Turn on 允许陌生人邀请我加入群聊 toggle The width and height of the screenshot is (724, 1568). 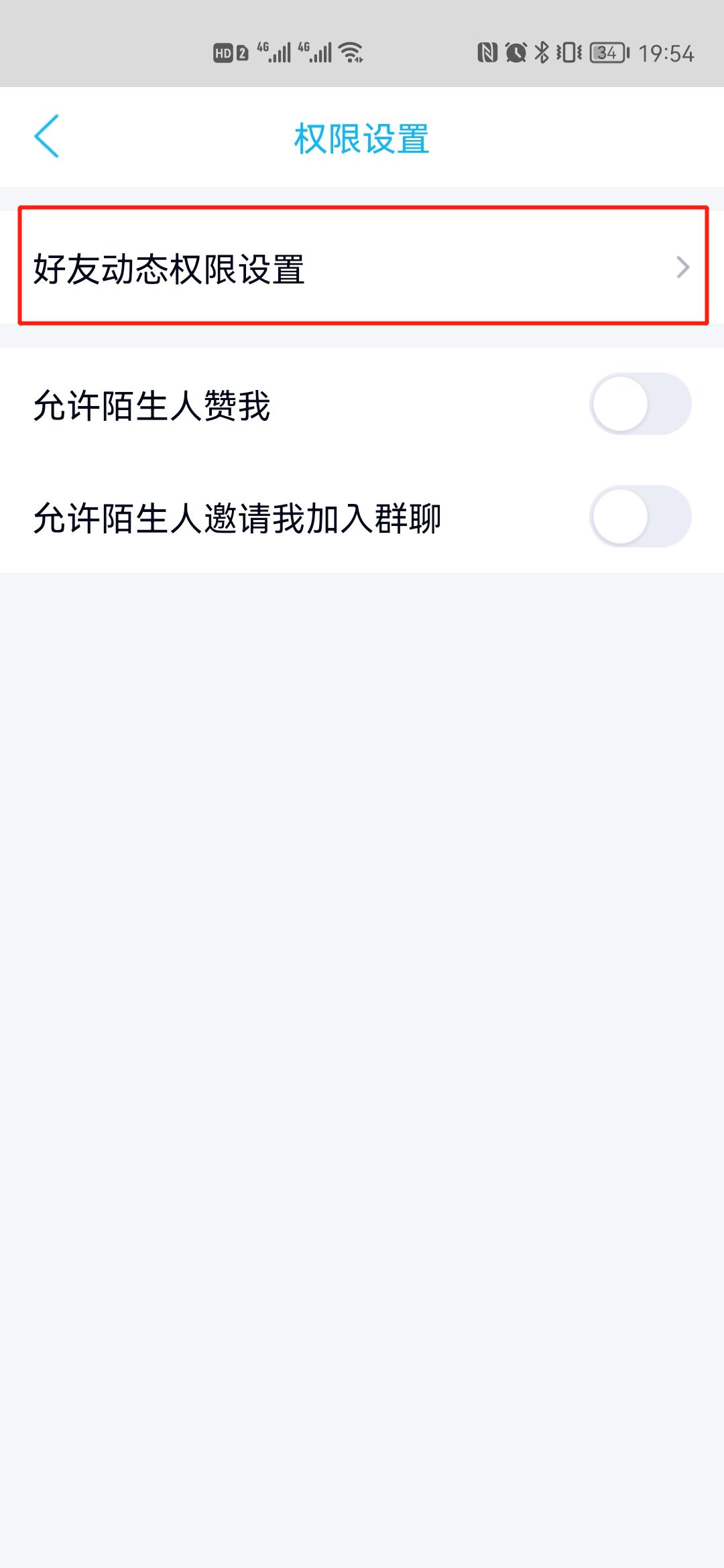click(x=640, y=517)
